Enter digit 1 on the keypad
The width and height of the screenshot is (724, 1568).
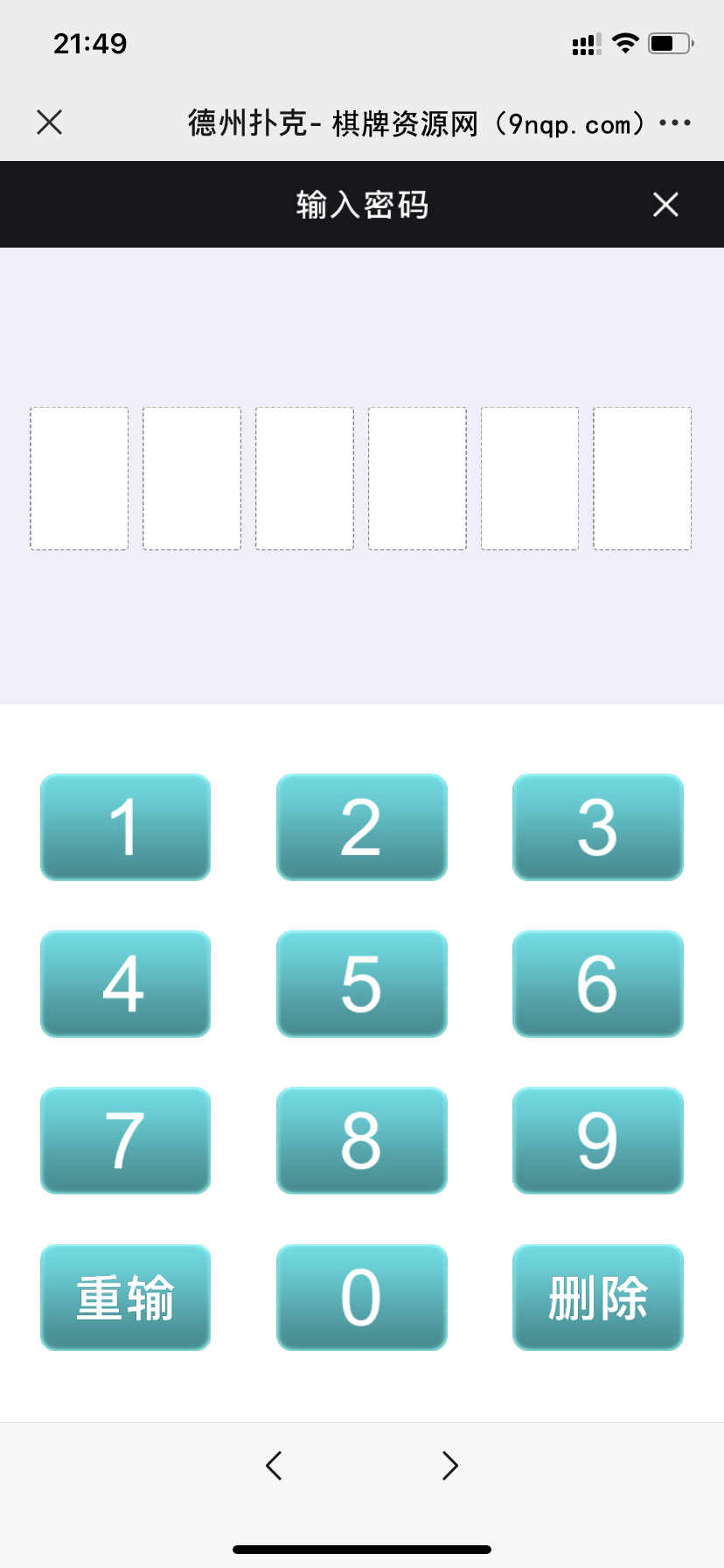point(125,827)
